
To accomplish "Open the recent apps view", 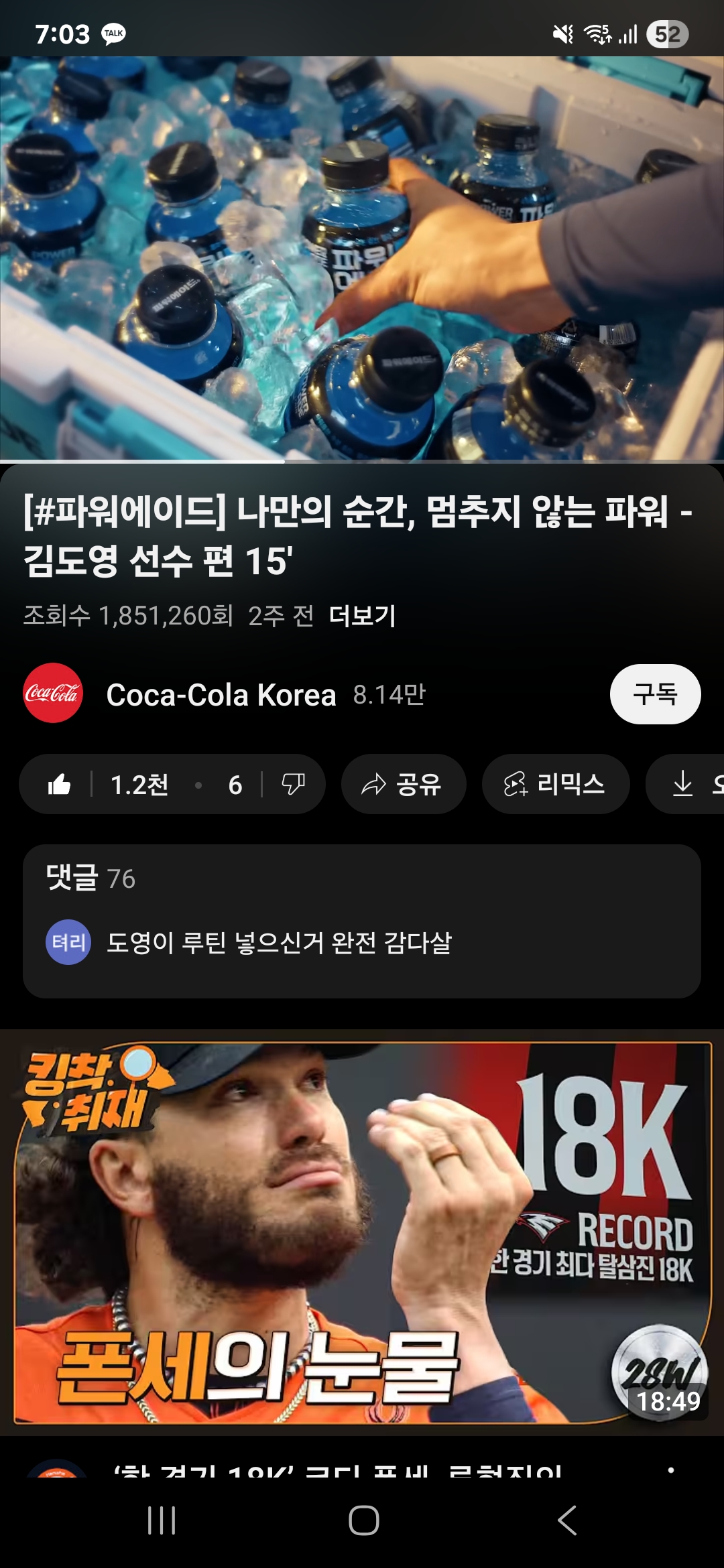I will pos(162,1520).
